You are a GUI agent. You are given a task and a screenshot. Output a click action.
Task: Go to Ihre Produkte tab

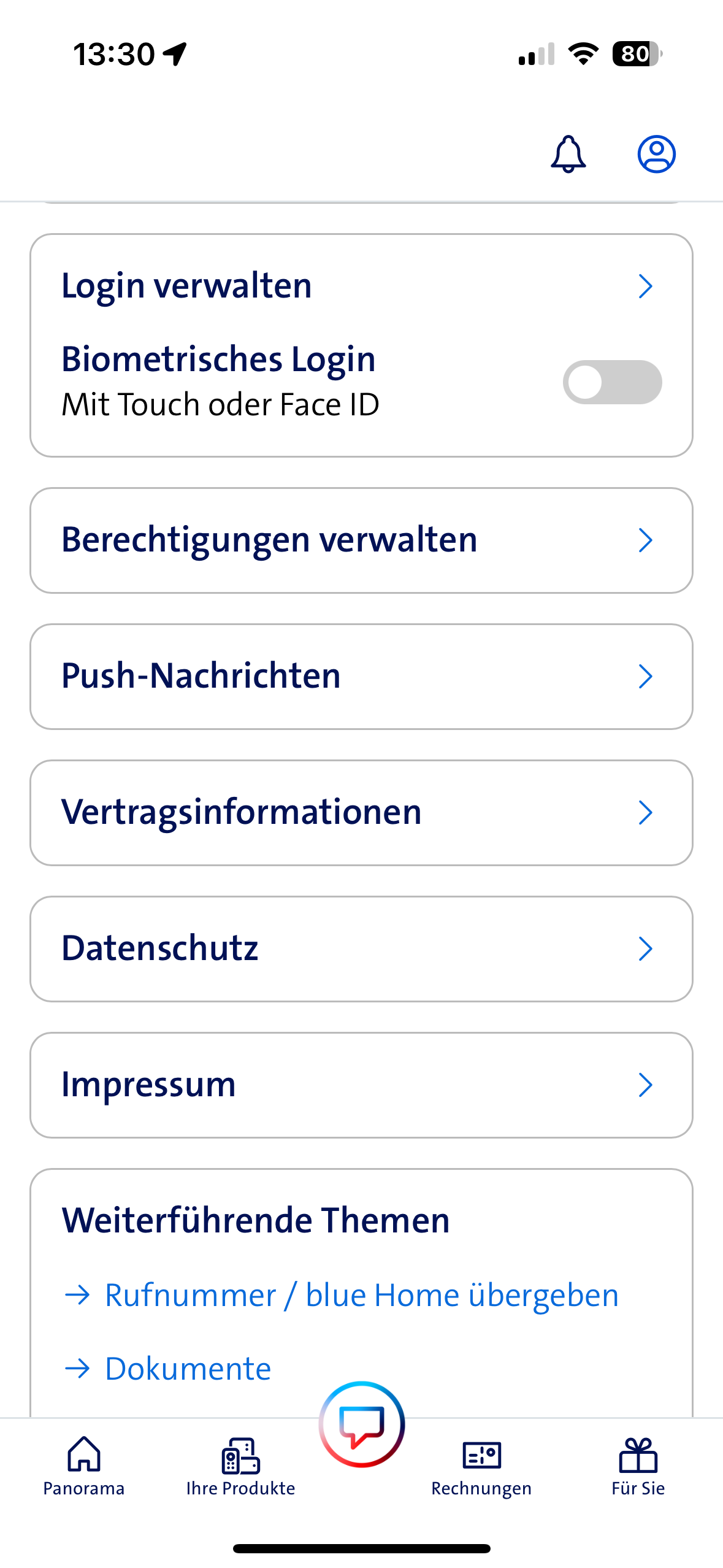click(x=240, y=1466)
